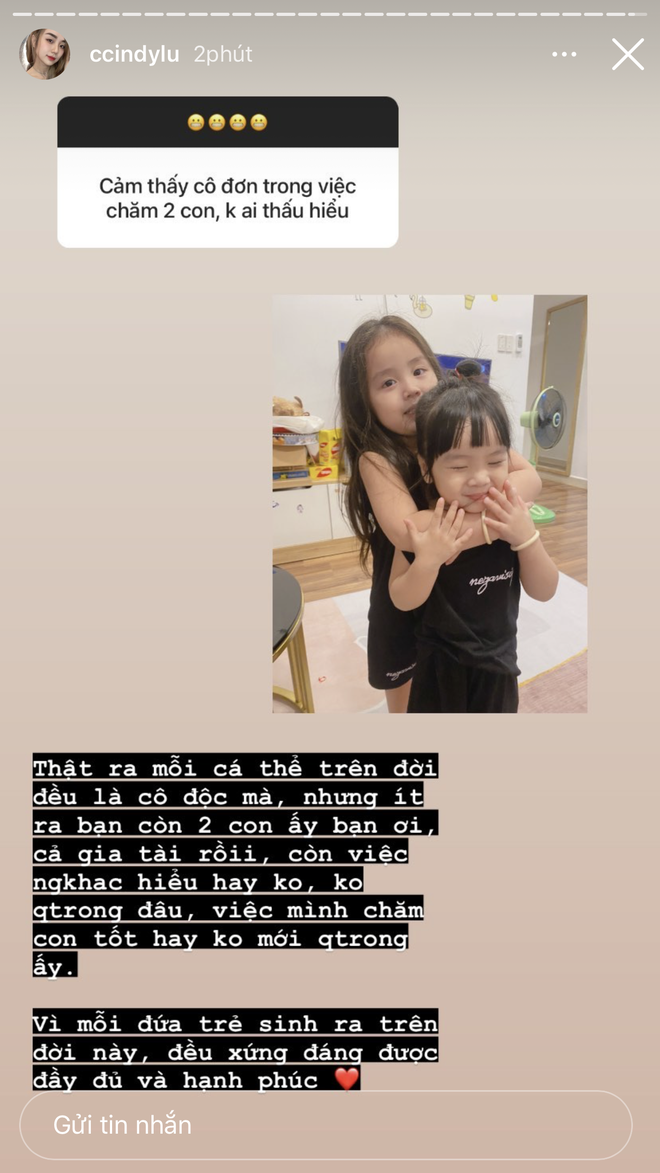Open the three-dot story options menu
This screenshot has width=660, height=1173.
565,54
